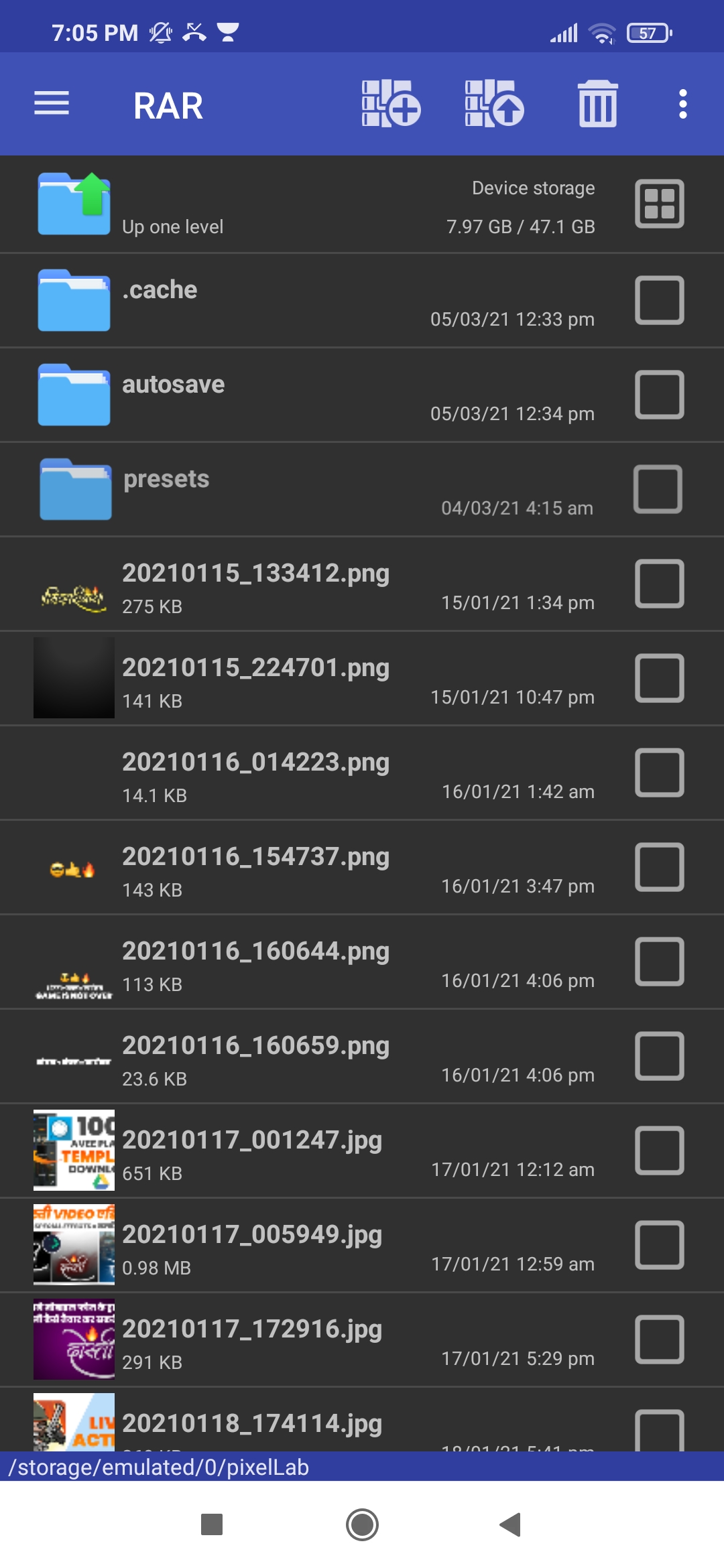The height and width of the screenshot is (1568, 724).
Task: Check the box for autosave folder
Action: [659, 395]
